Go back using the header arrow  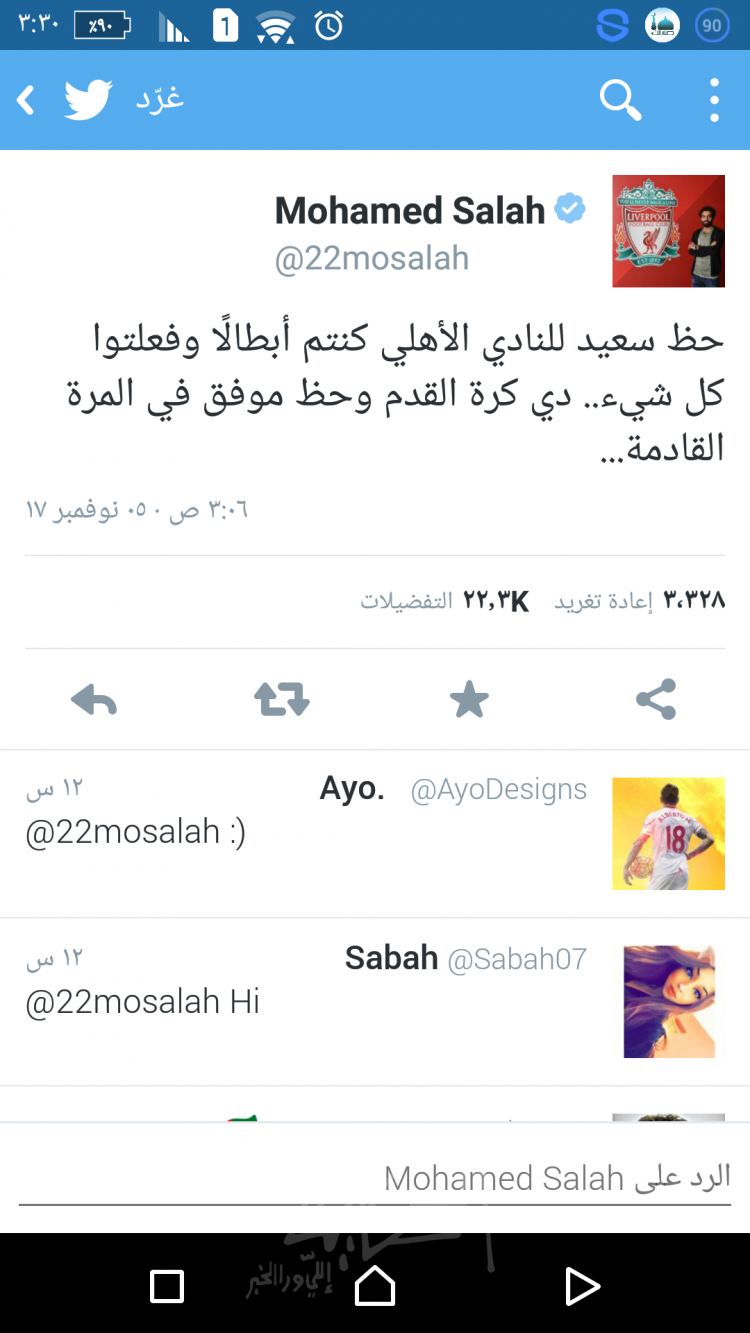pyautogui.click(x=27, y=100)
